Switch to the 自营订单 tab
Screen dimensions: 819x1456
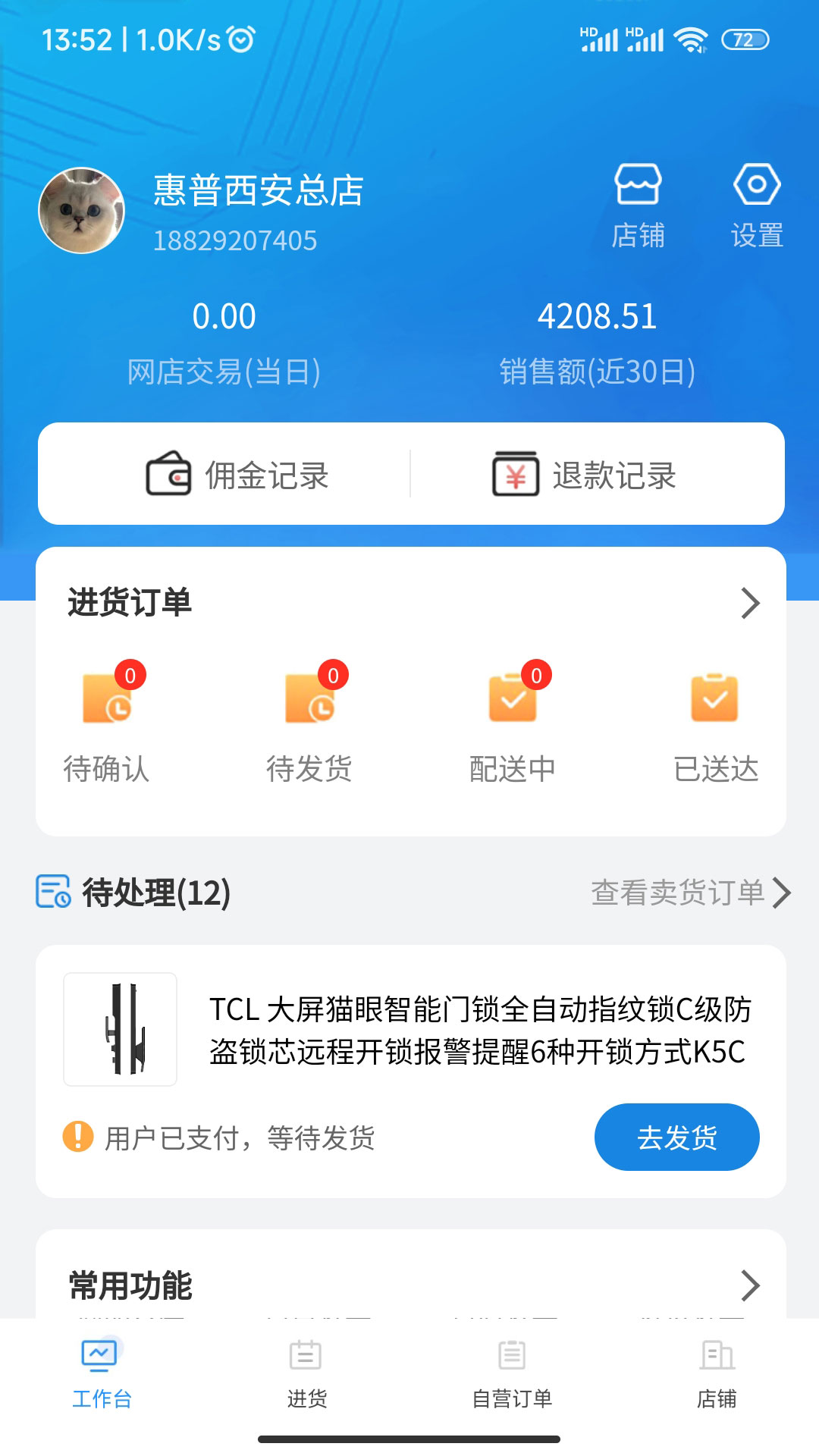click(x=512, y=1374)
